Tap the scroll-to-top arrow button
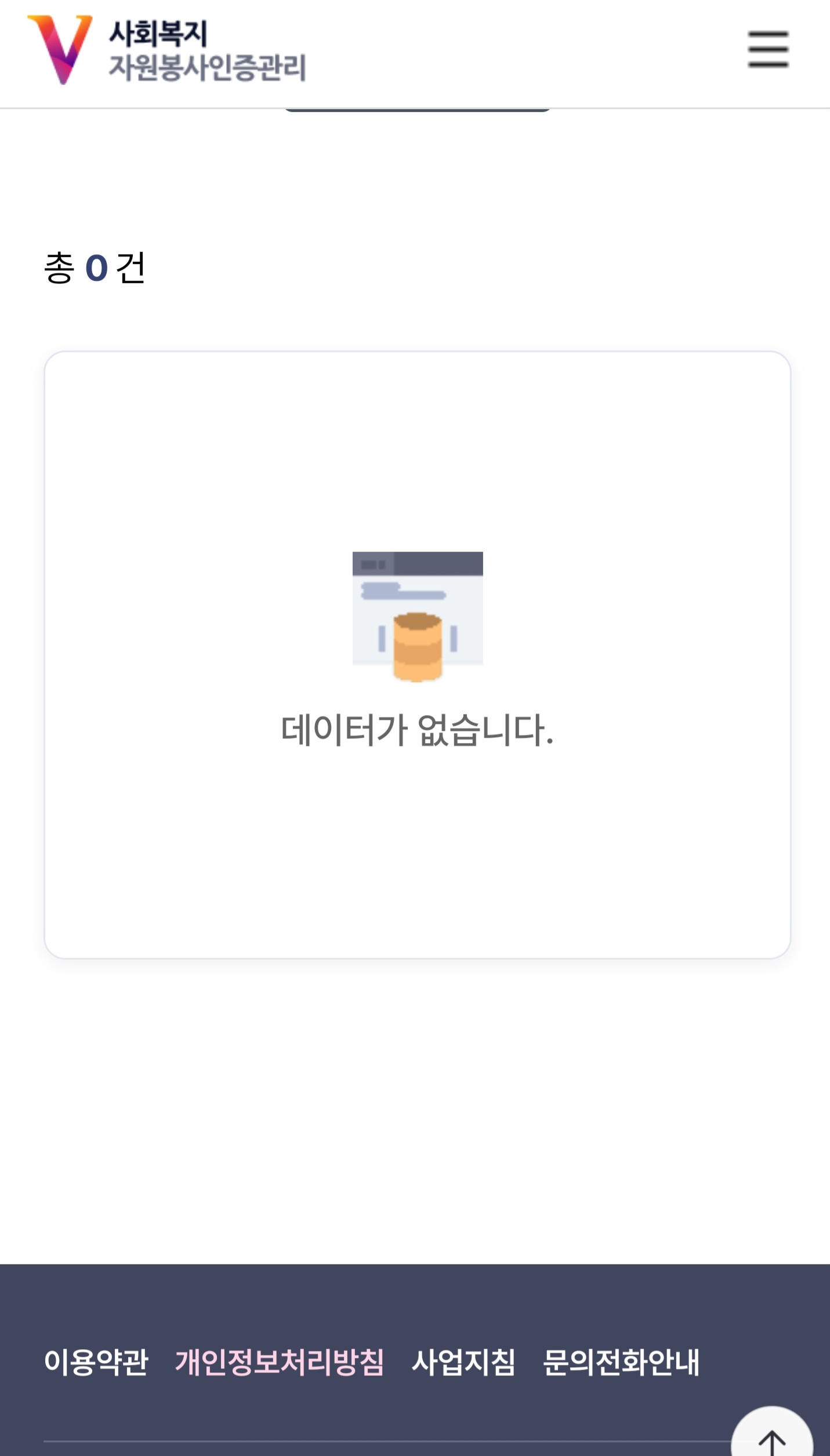Image resolution: width=830 pixels, height=1456 pixels. point(771,1437)
